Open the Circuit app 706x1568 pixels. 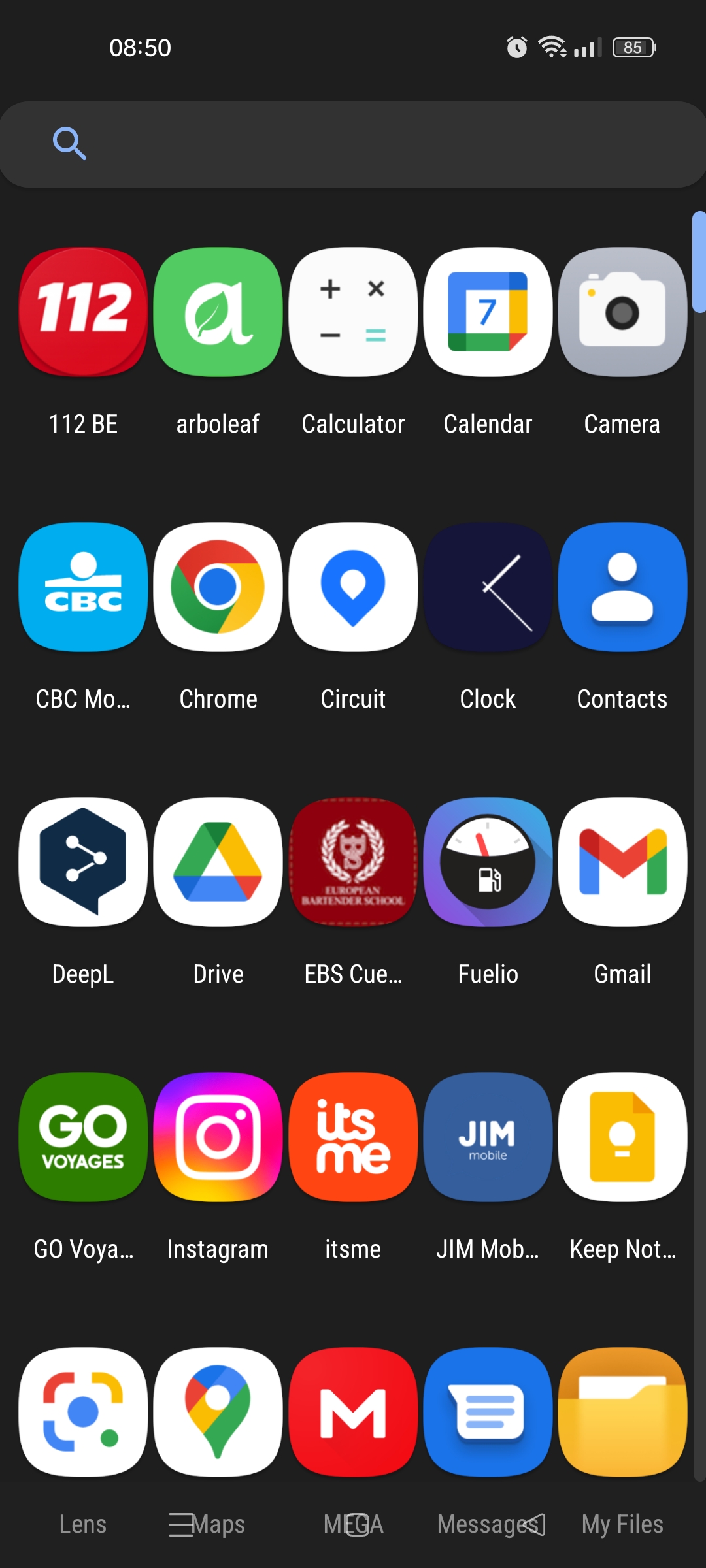tap(352, 587)
